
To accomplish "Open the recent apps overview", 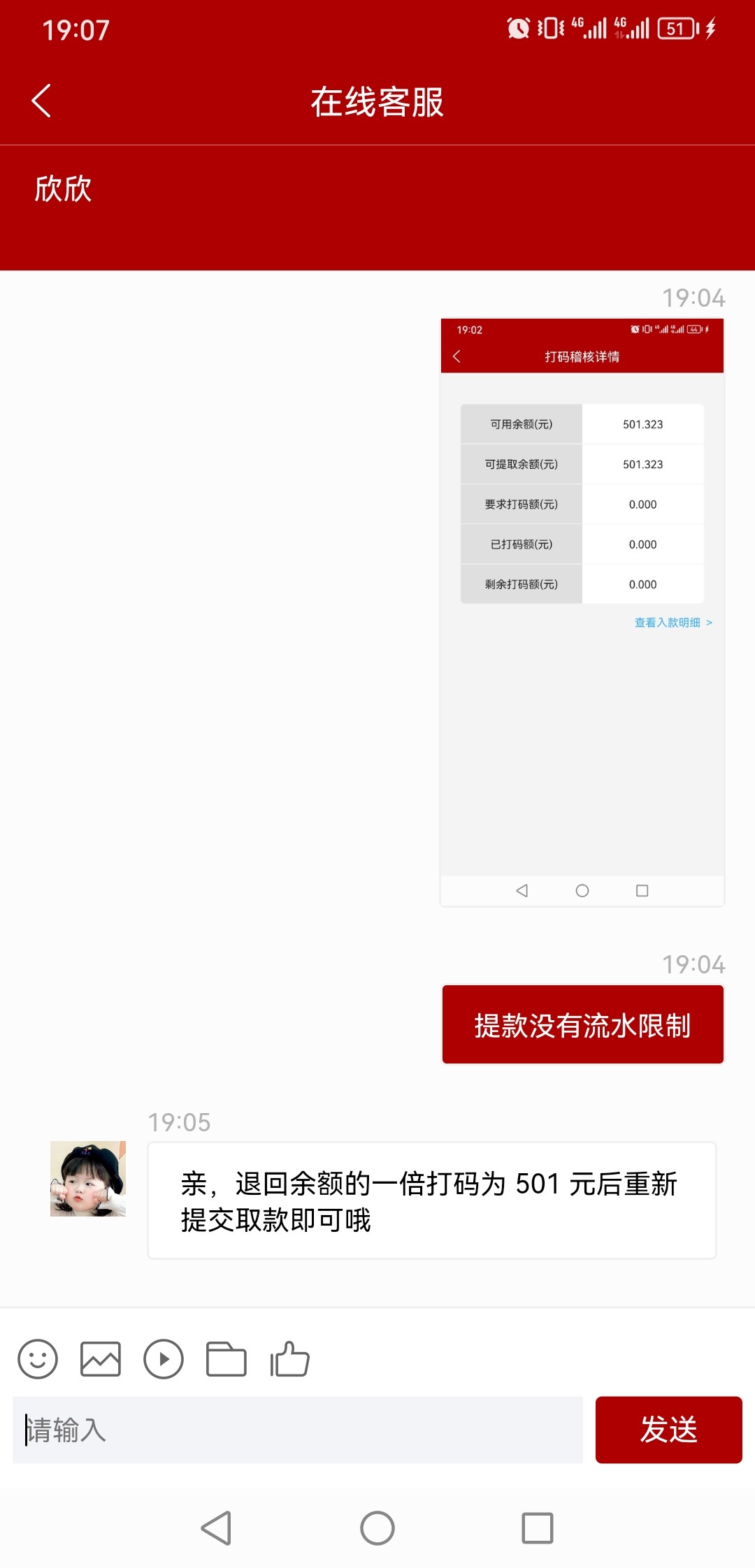I will (538, 1528).
